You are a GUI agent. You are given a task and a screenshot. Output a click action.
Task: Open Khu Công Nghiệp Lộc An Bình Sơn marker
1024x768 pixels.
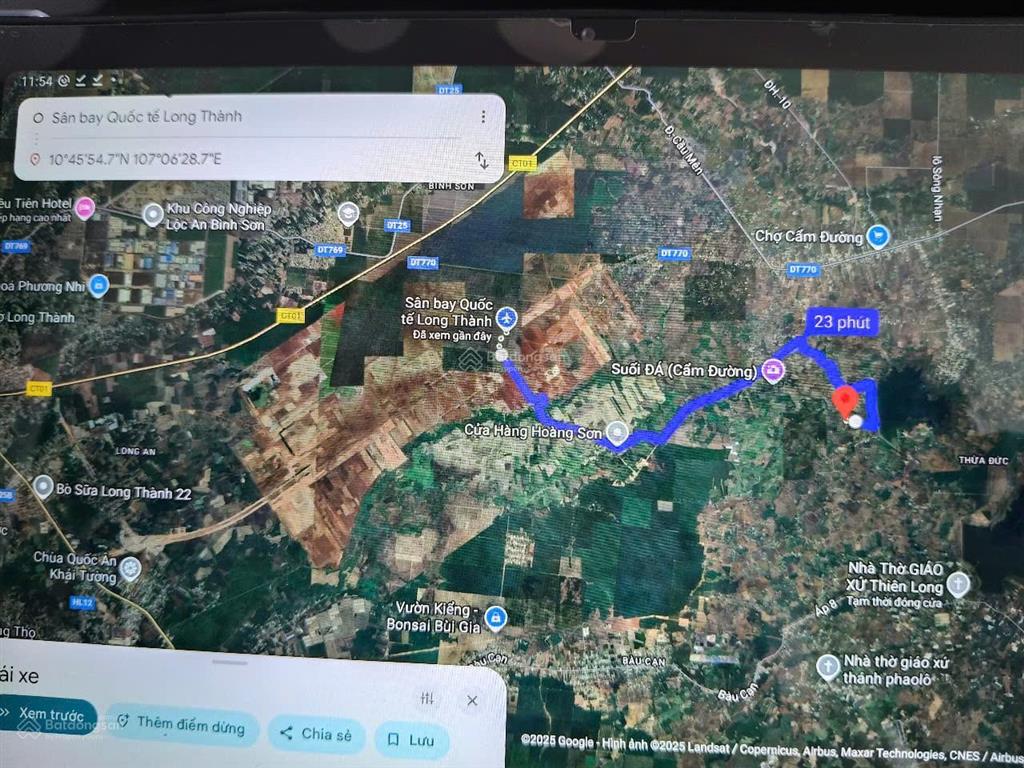[153, 213]
